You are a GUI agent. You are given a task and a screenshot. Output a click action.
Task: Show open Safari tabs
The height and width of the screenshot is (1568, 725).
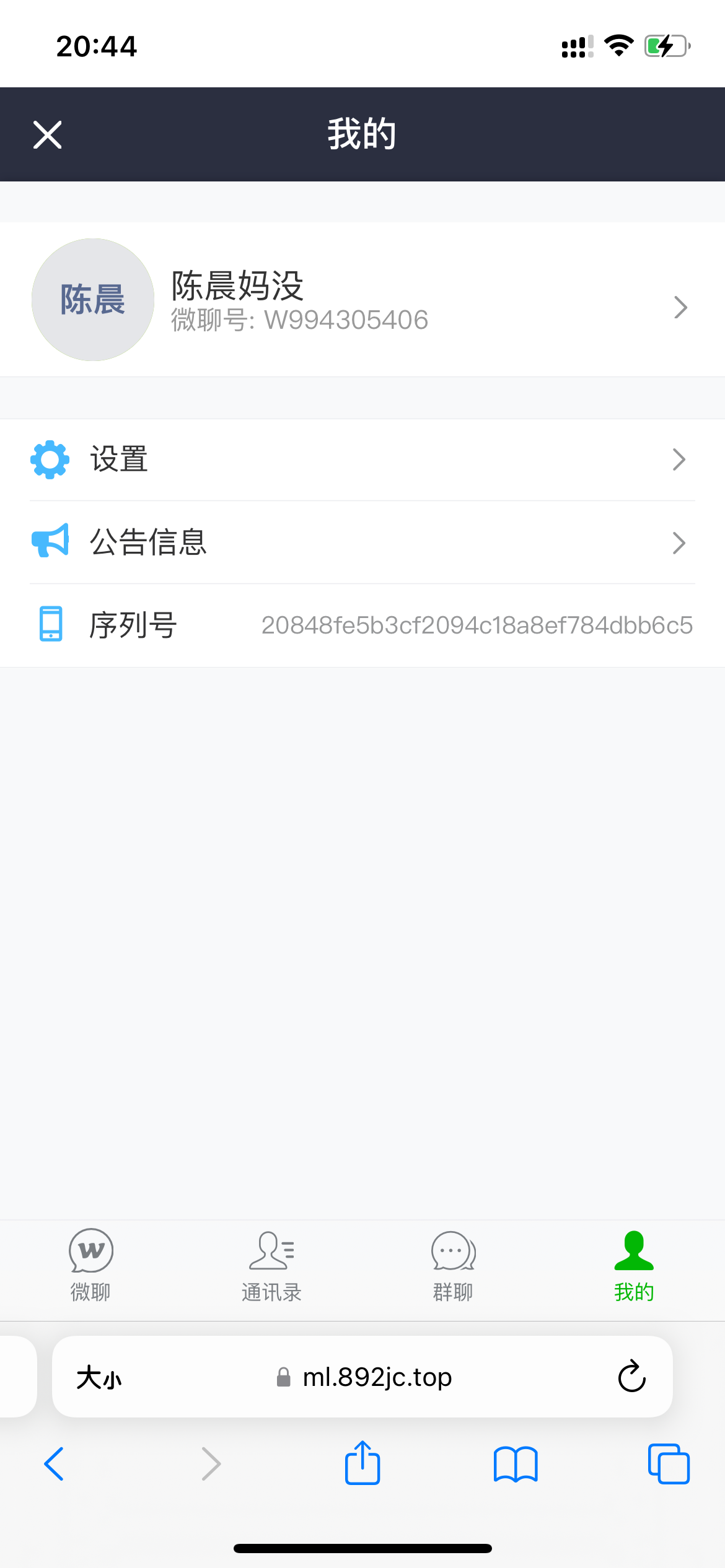point(669,1464)
